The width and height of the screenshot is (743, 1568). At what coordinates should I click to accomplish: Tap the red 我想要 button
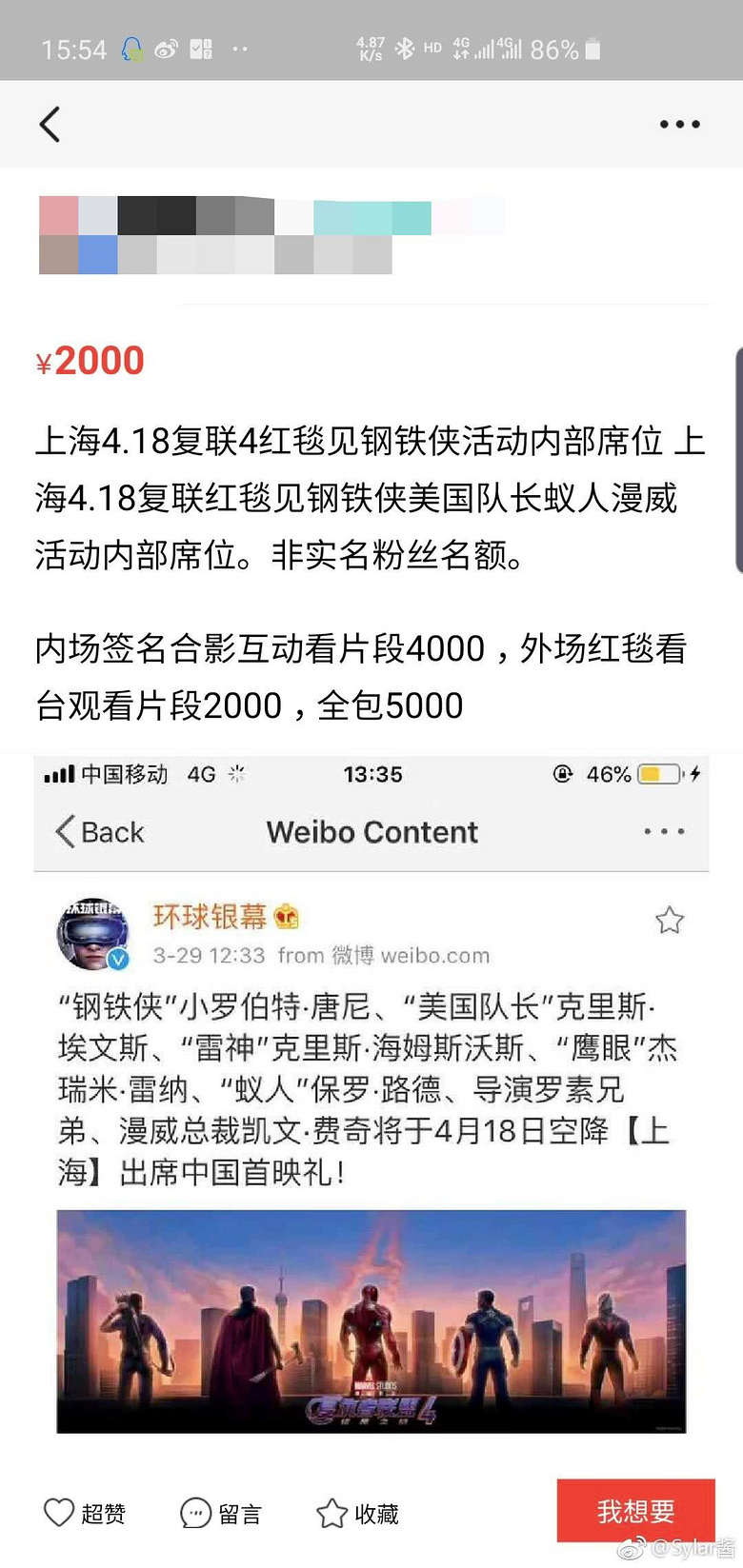[634, 1511]
